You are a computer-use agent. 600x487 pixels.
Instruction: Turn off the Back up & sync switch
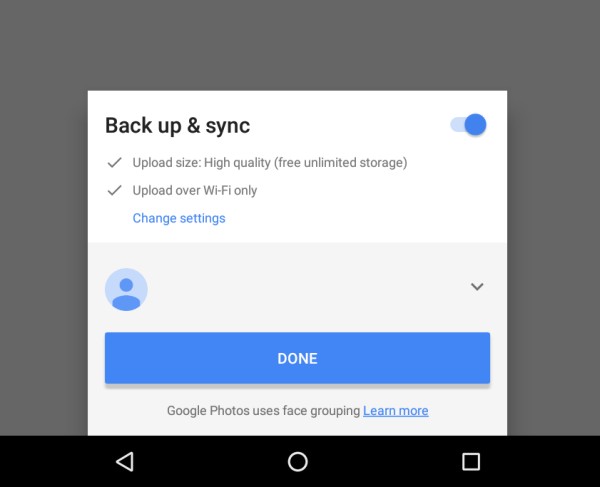468,125
